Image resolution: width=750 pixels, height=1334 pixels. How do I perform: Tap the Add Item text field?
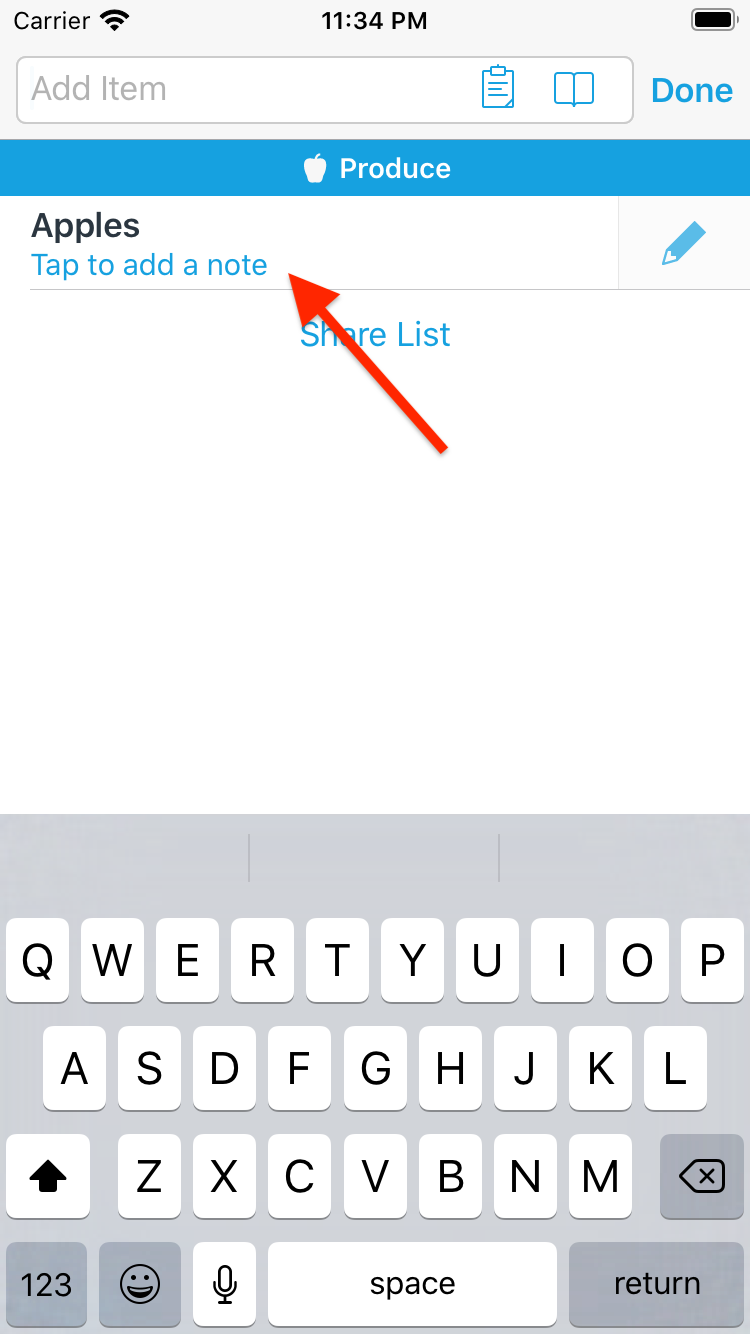(240, 90)
